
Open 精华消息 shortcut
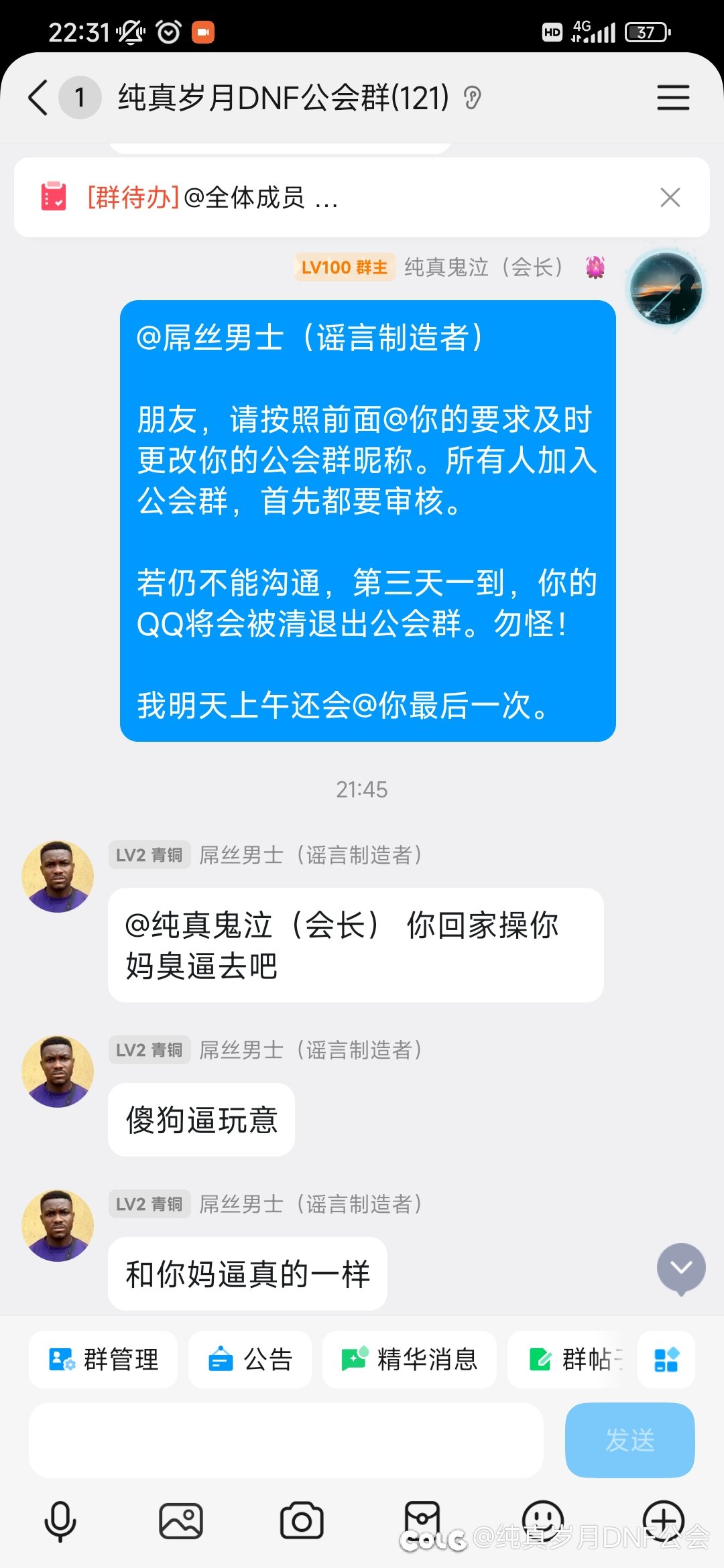coord(409,1360)
